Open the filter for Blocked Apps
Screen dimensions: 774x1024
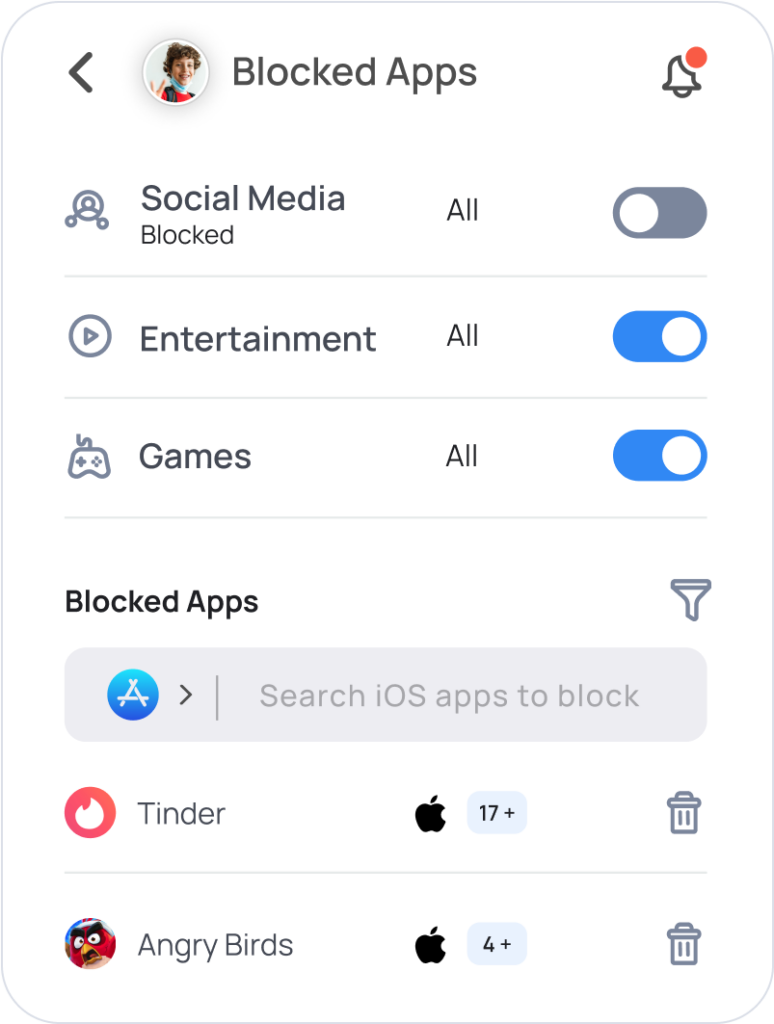(x=690, y=600)
